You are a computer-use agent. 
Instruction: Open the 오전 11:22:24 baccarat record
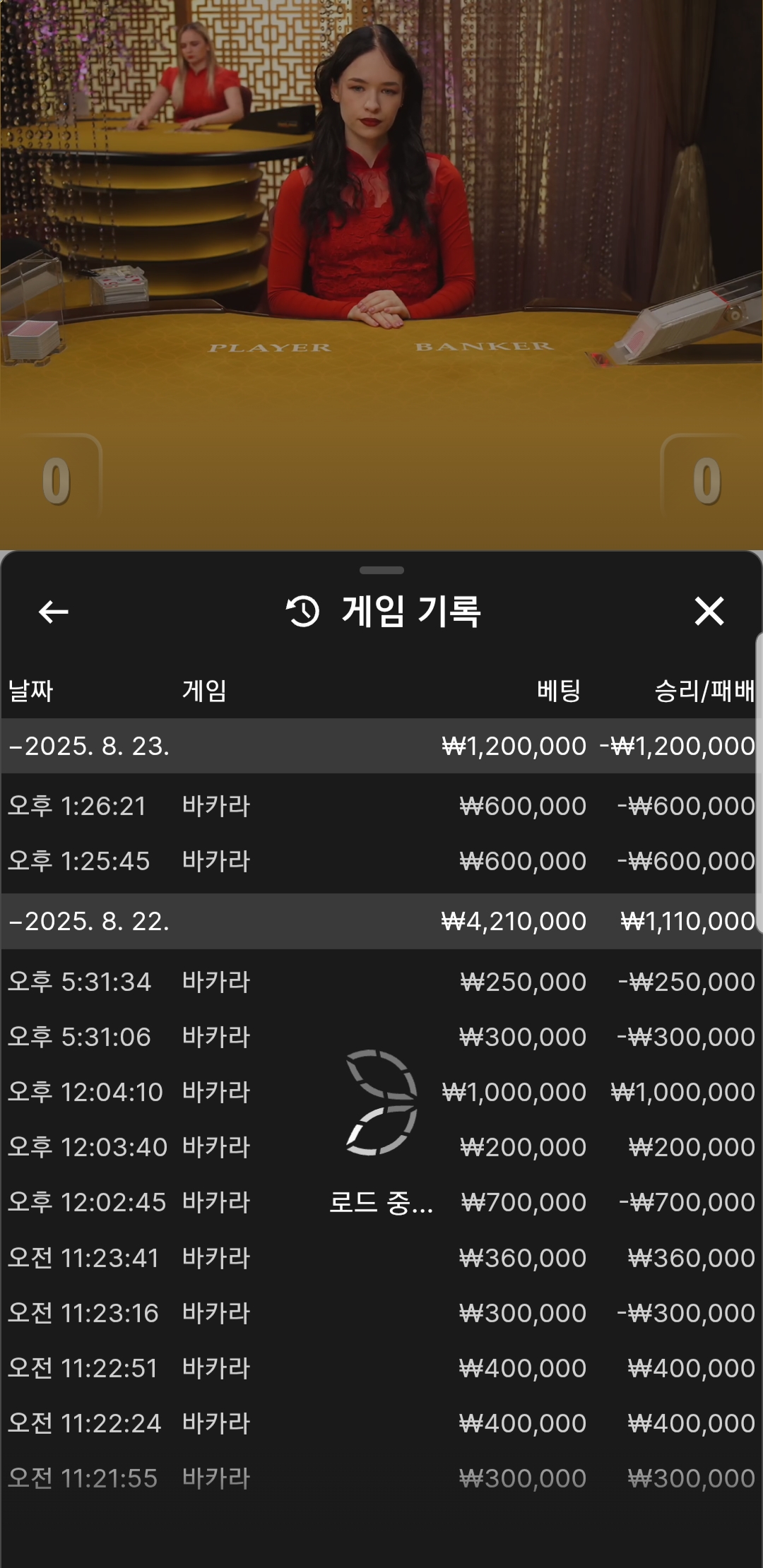(x=381, y=1423)
